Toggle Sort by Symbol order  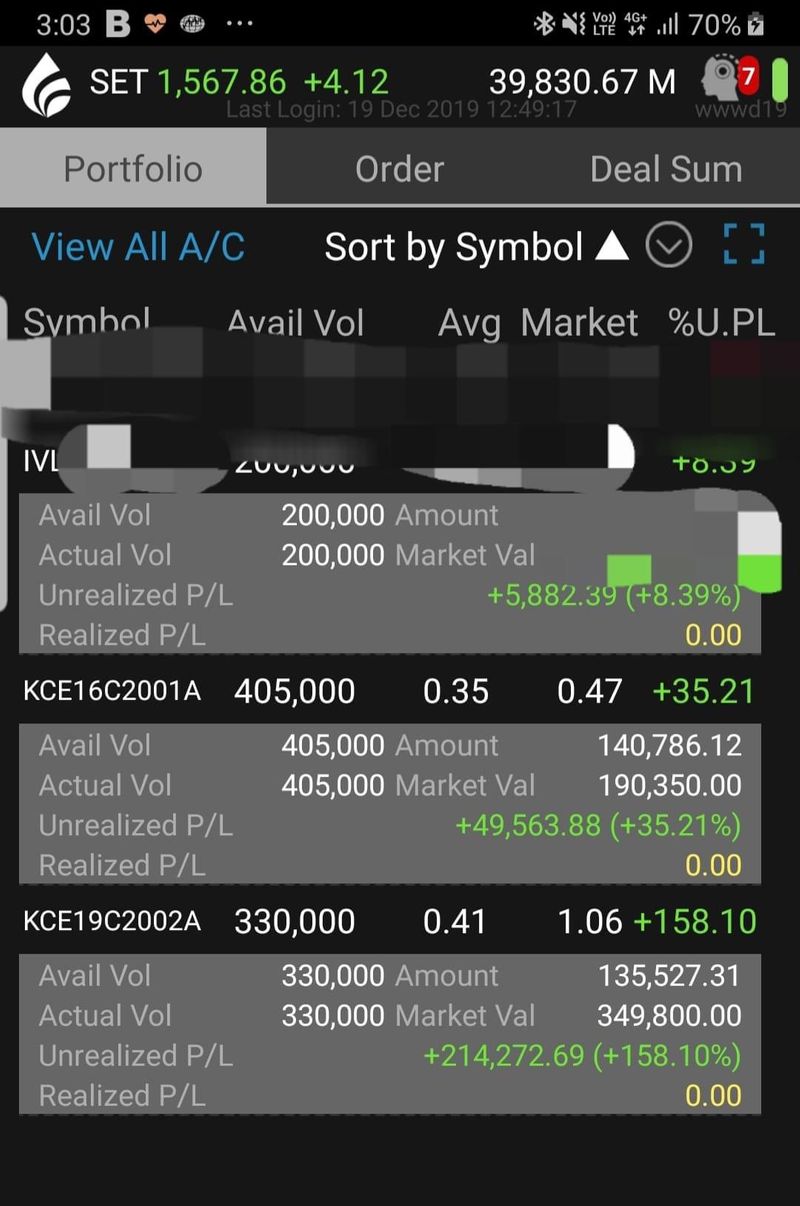pyautogui.click(x=476, y=247)
